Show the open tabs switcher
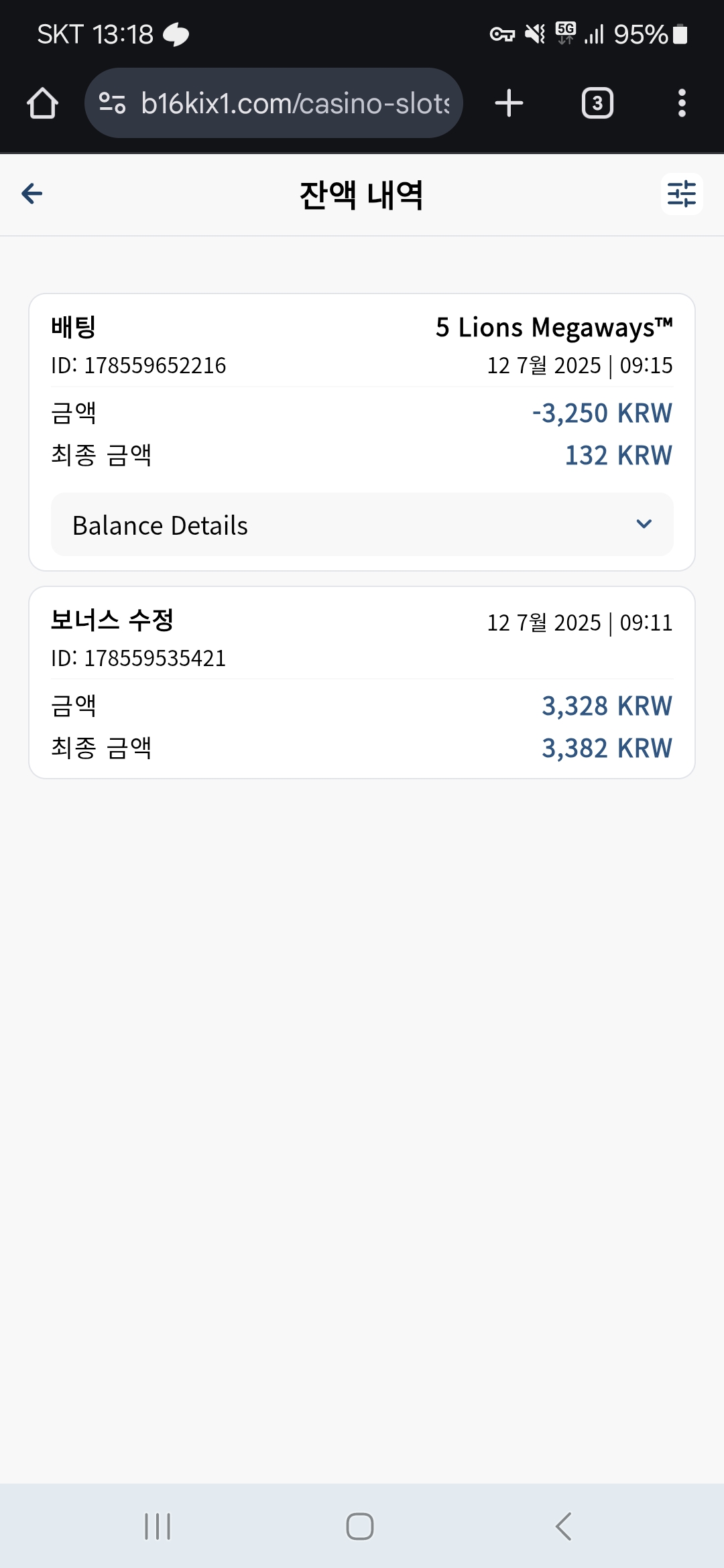The height and width of the screenshot is (1568, 724). click(x=597, y=103)
